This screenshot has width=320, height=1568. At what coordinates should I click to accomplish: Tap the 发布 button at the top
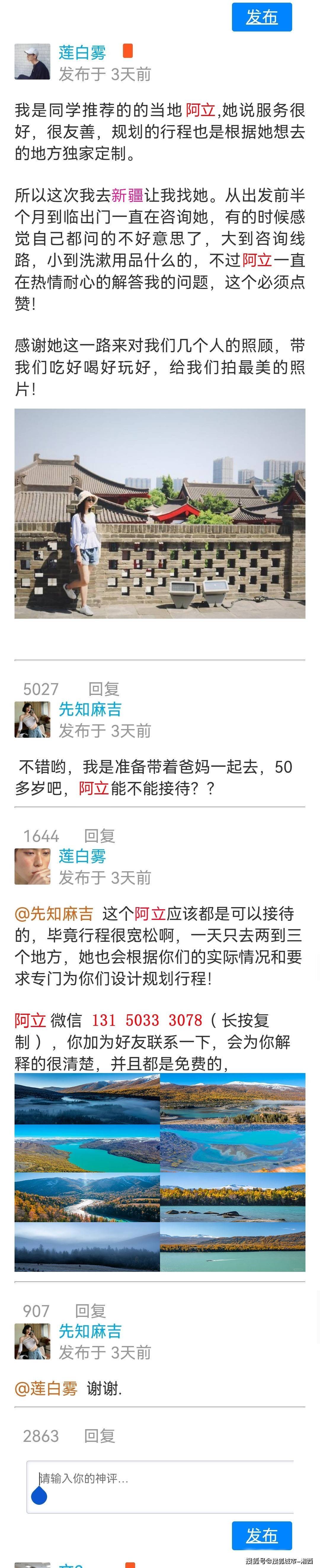262,17
